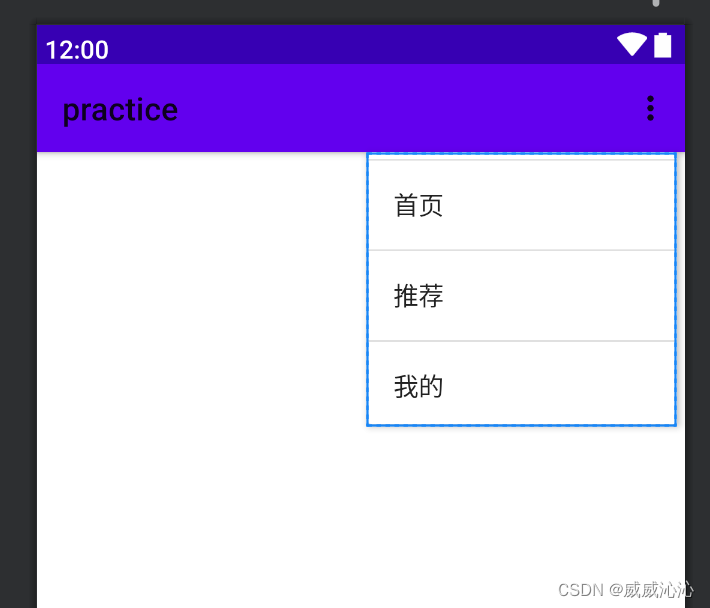Choose 推荐 in the popup menu
The image size is (710, 608).
pyautogui.click(x=520, y=296)
